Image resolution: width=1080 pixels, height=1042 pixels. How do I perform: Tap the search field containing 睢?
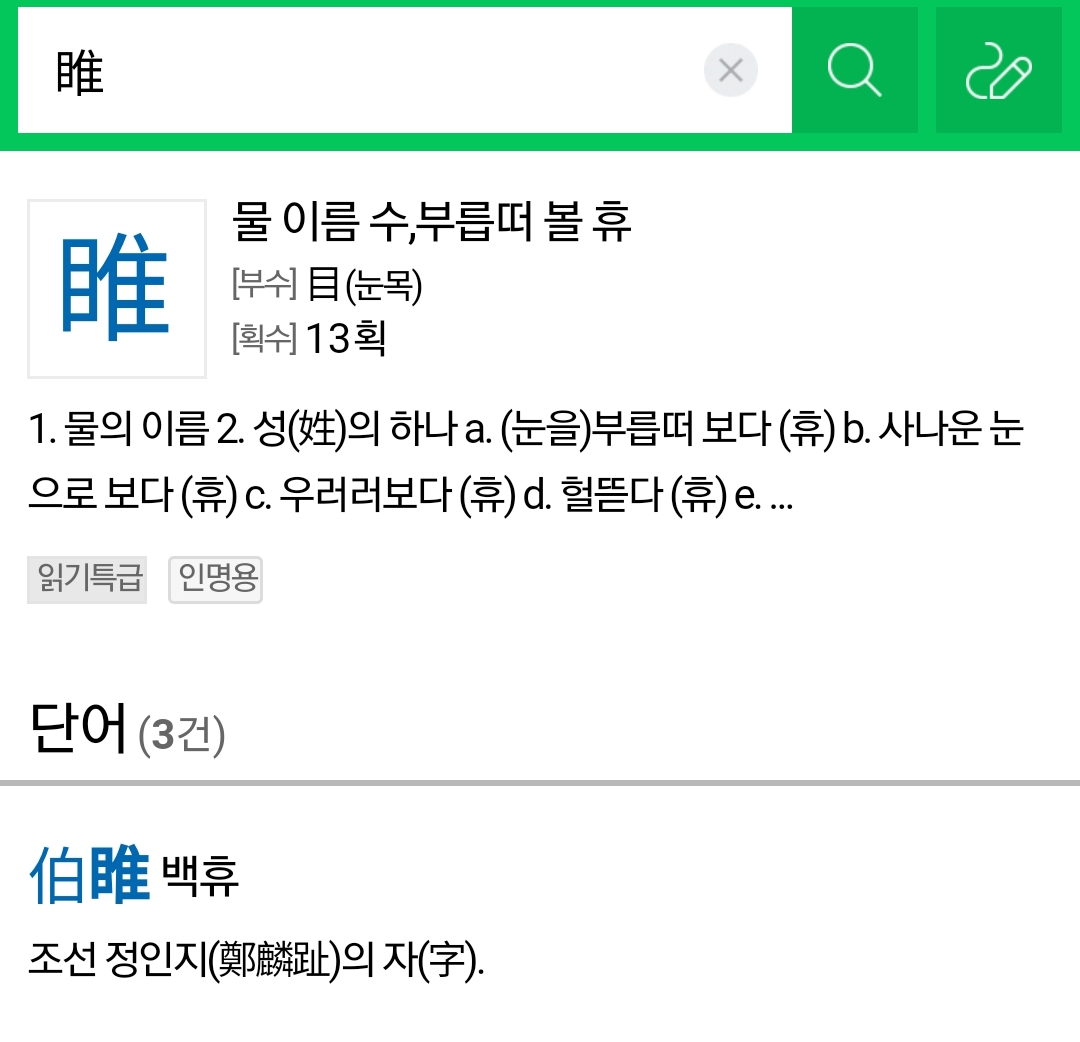(360, 71)
